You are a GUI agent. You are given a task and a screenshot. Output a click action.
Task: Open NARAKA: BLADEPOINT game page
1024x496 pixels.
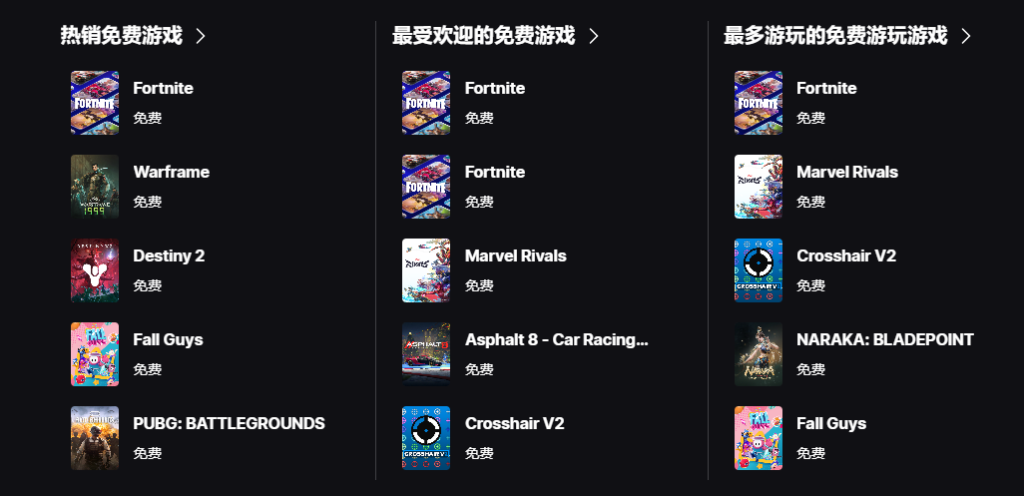coord(884,340)
